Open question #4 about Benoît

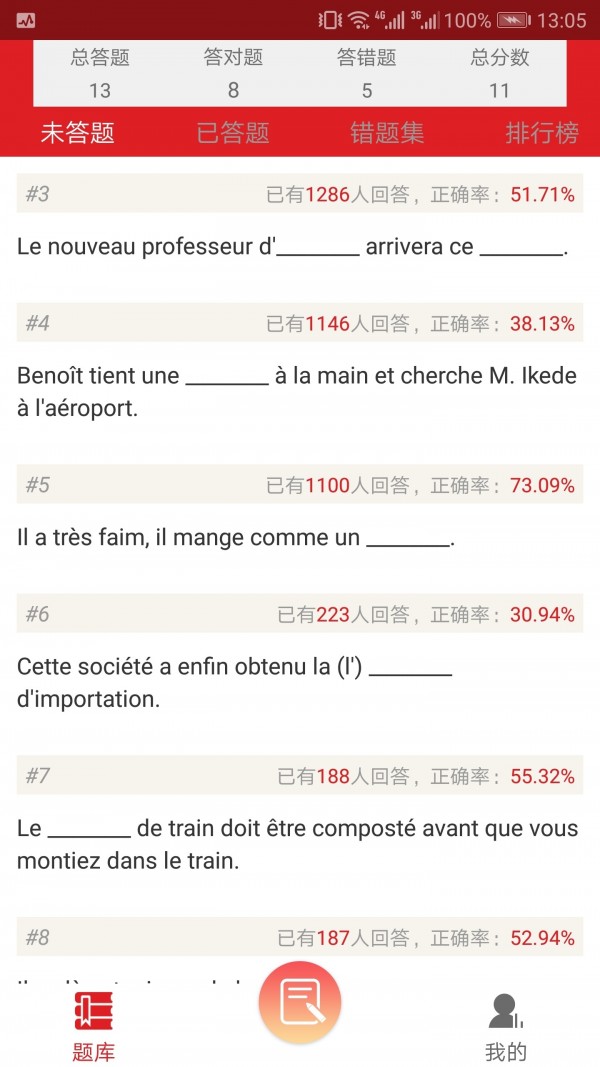pyautogui.click(x=299, y=391)
